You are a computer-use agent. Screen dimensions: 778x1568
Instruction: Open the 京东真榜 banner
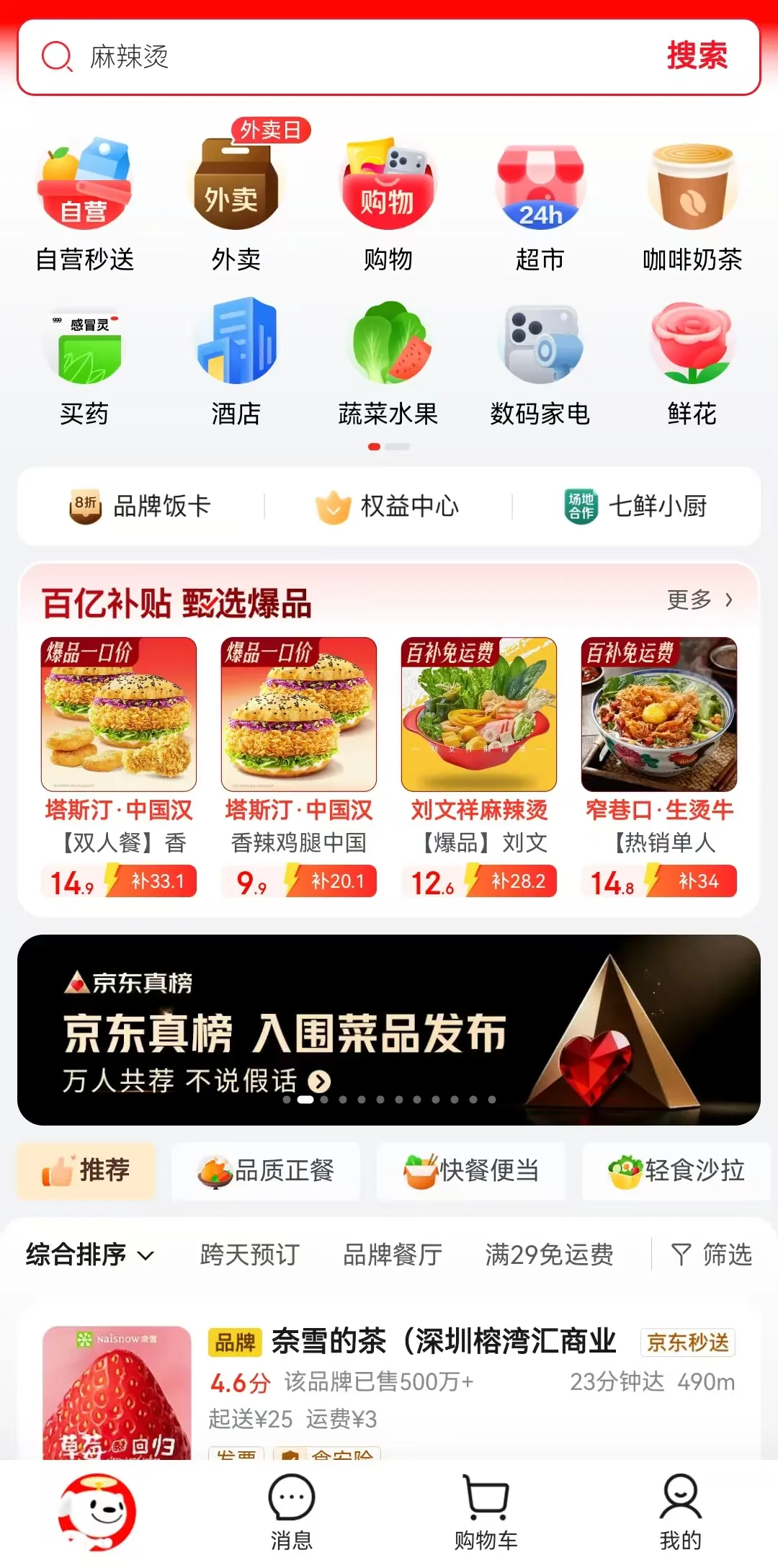coord(389,1030)
